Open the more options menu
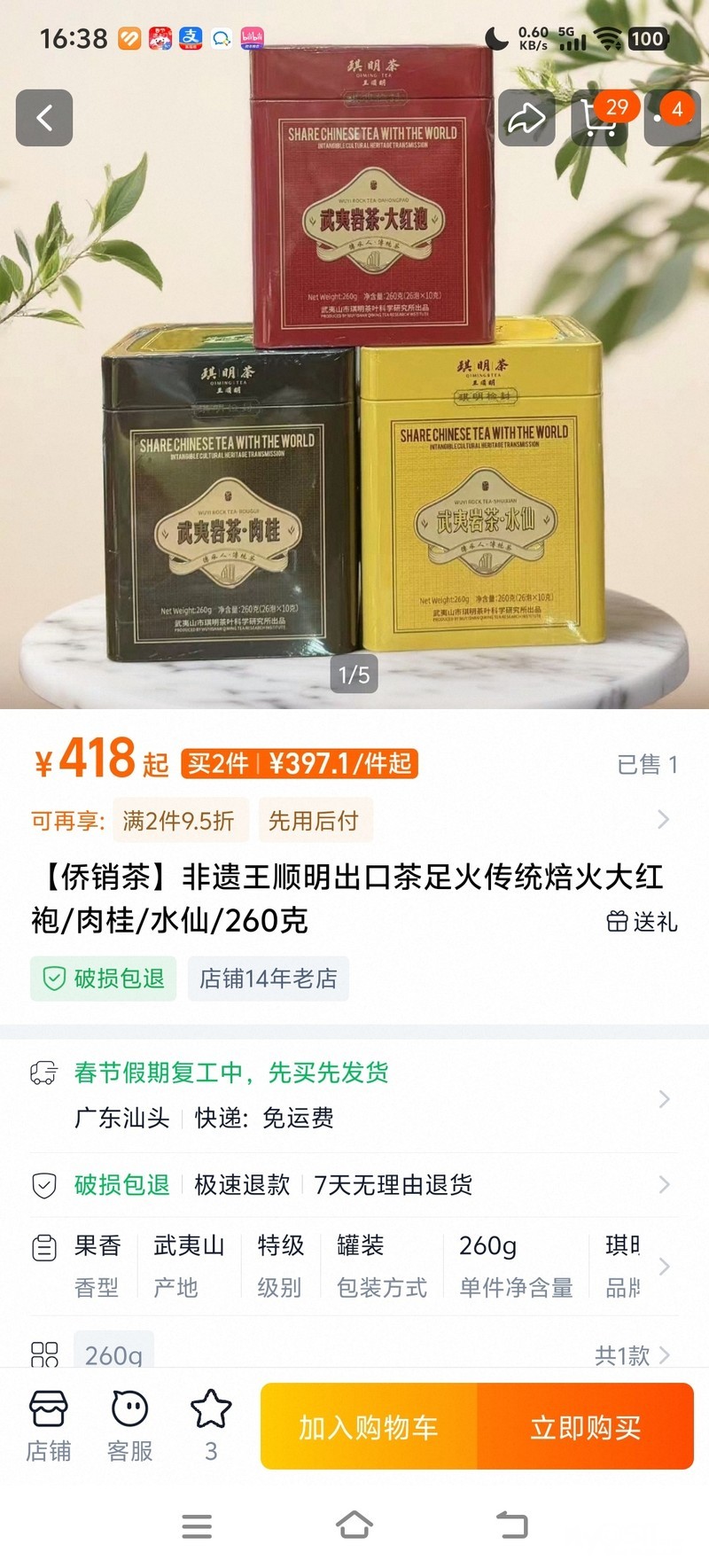 tap(672, 118)
